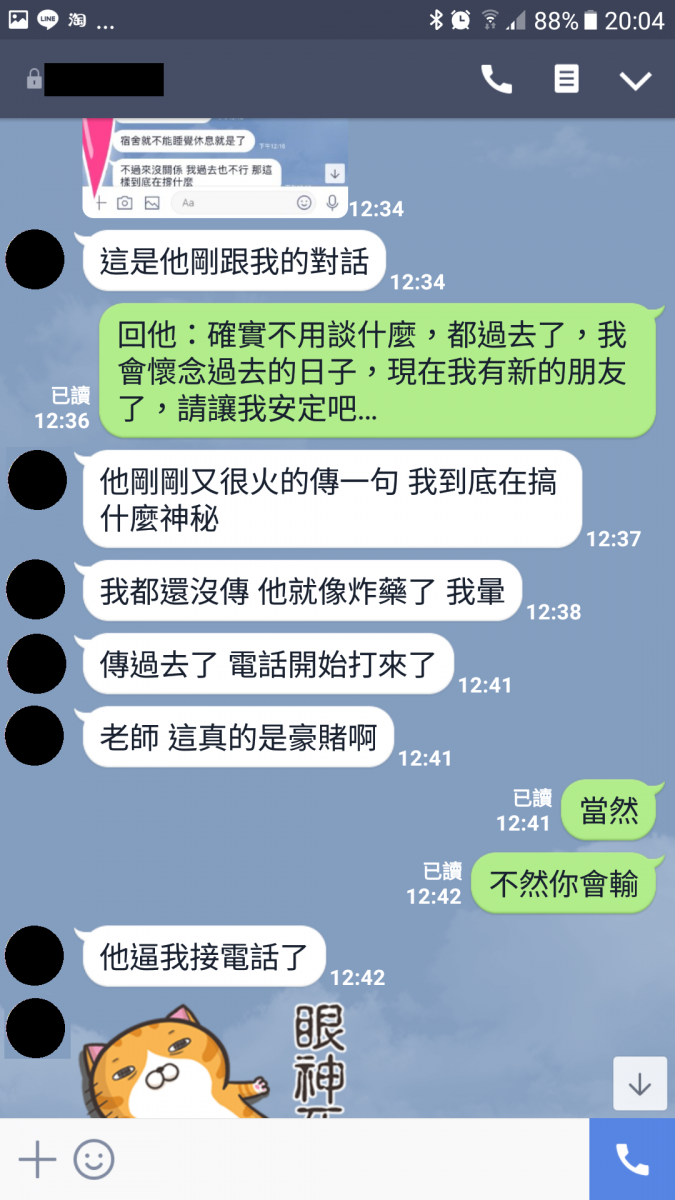Viewport: 675px width, 1200px height.
Task: Jump to latest message arrow
Action: tap(639, 1084)
